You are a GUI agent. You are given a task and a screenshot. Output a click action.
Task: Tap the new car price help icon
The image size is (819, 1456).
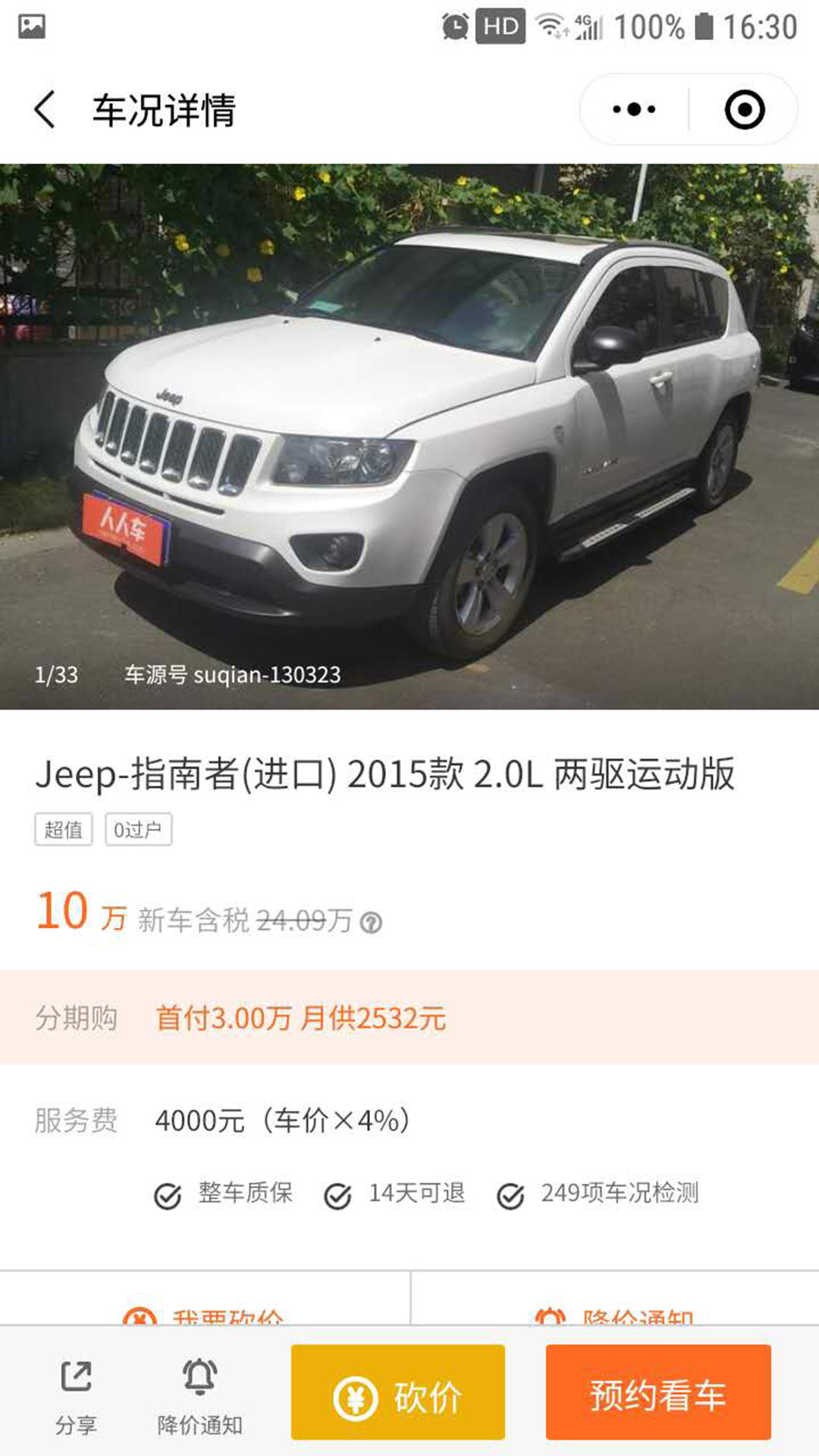(x=371, y=923)
